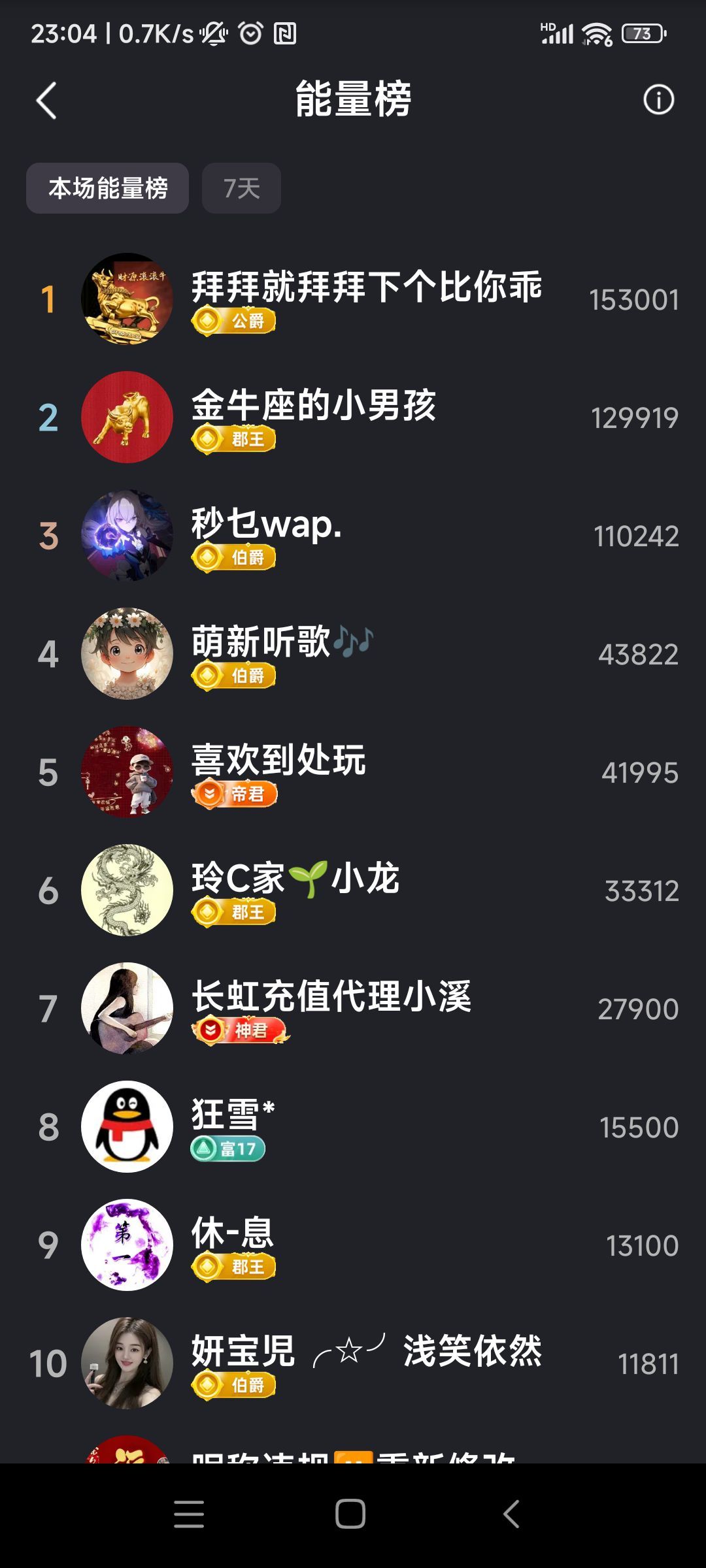Tap the dragon avatar of 玲C家小龙
706x1568 pixels.
point(127,890)
